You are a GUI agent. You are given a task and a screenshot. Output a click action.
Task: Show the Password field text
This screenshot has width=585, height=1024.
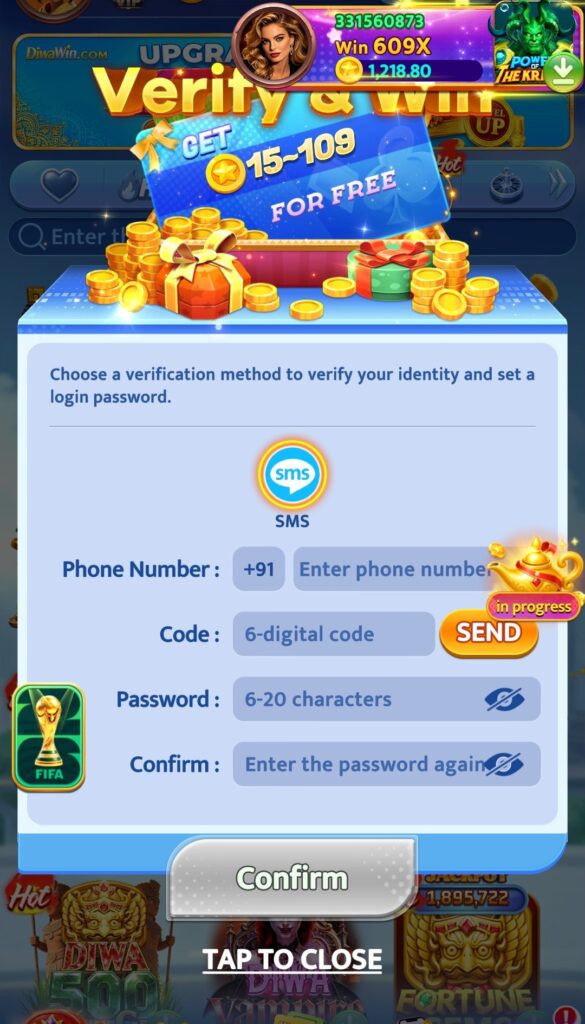tap(504, 699)
